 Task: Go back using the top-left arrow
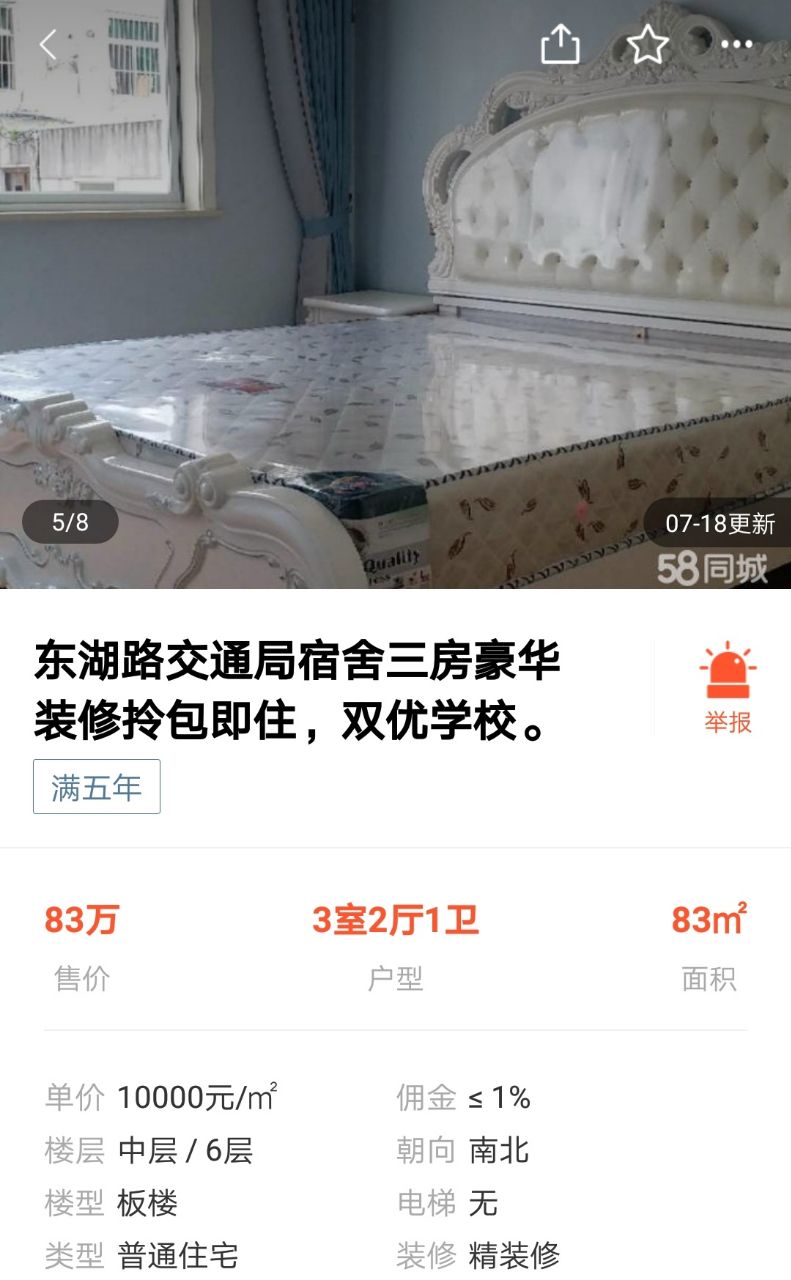point(47,45)
